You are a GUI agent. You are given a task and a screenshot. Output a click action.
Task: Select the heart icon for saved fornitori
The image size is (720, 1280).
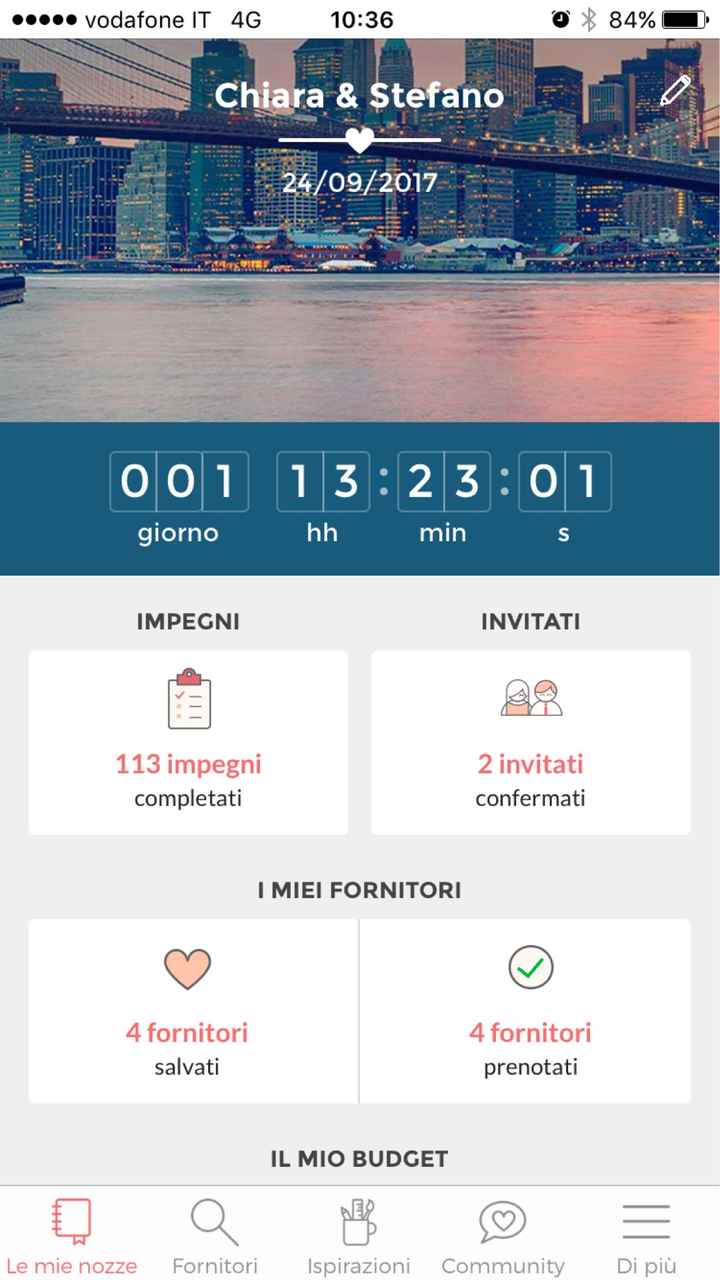(x=188, y=968)
